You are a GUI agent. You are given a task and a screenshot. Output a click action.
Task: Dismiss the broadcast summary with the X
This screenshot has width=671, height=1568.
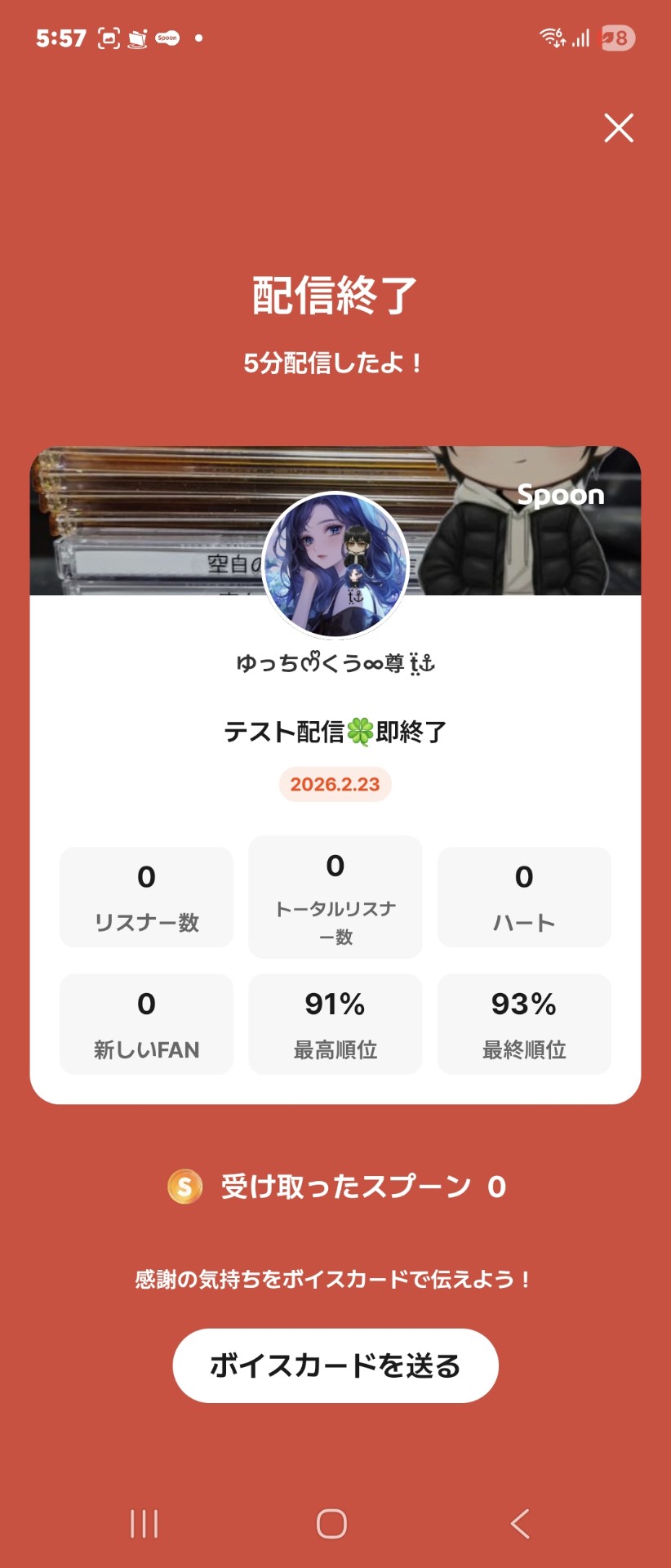[620, 127]
